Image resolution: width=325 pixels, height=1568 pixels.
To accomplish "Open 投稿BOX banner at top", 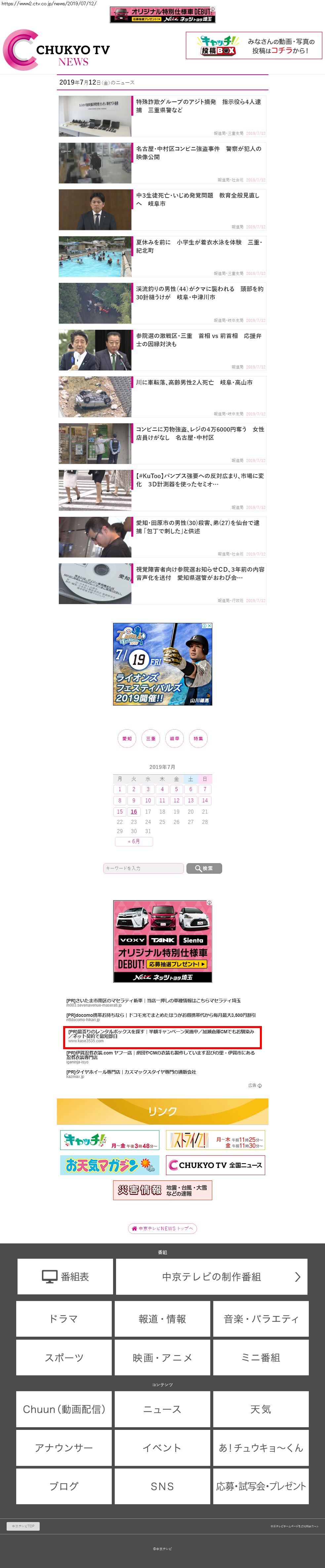I will tap(253, 46).
